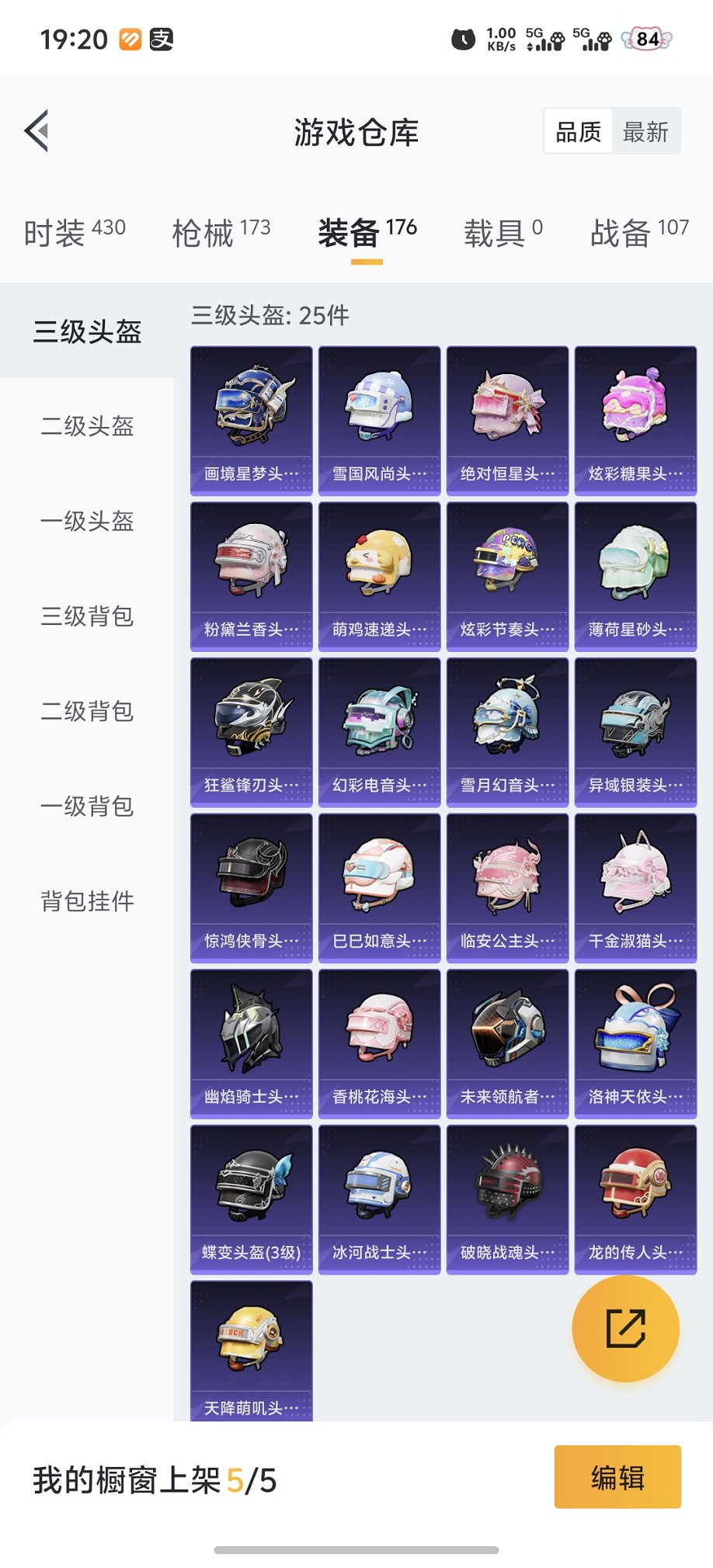Go back using the top-left arrow
The width and height of the screenshot is (713, 1568).
(x=37, y=130)
